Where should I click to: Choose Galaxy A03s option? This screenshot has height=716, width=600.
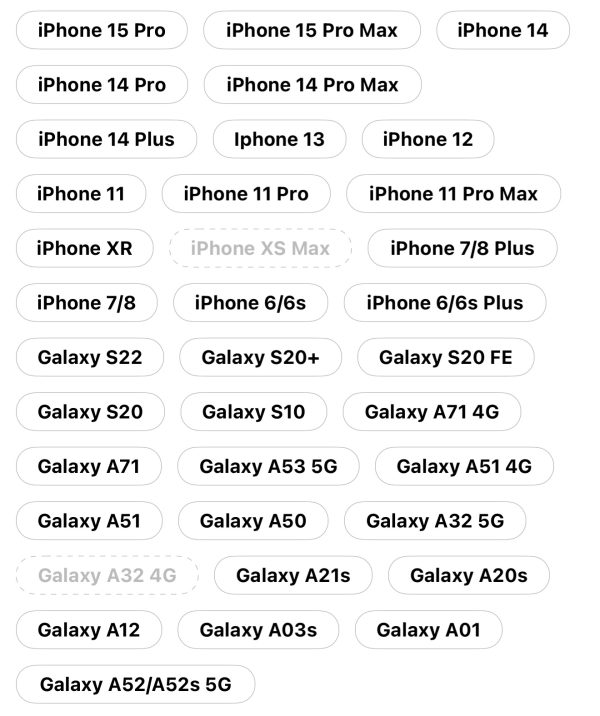pyautogui.click(x=258, y=630)
